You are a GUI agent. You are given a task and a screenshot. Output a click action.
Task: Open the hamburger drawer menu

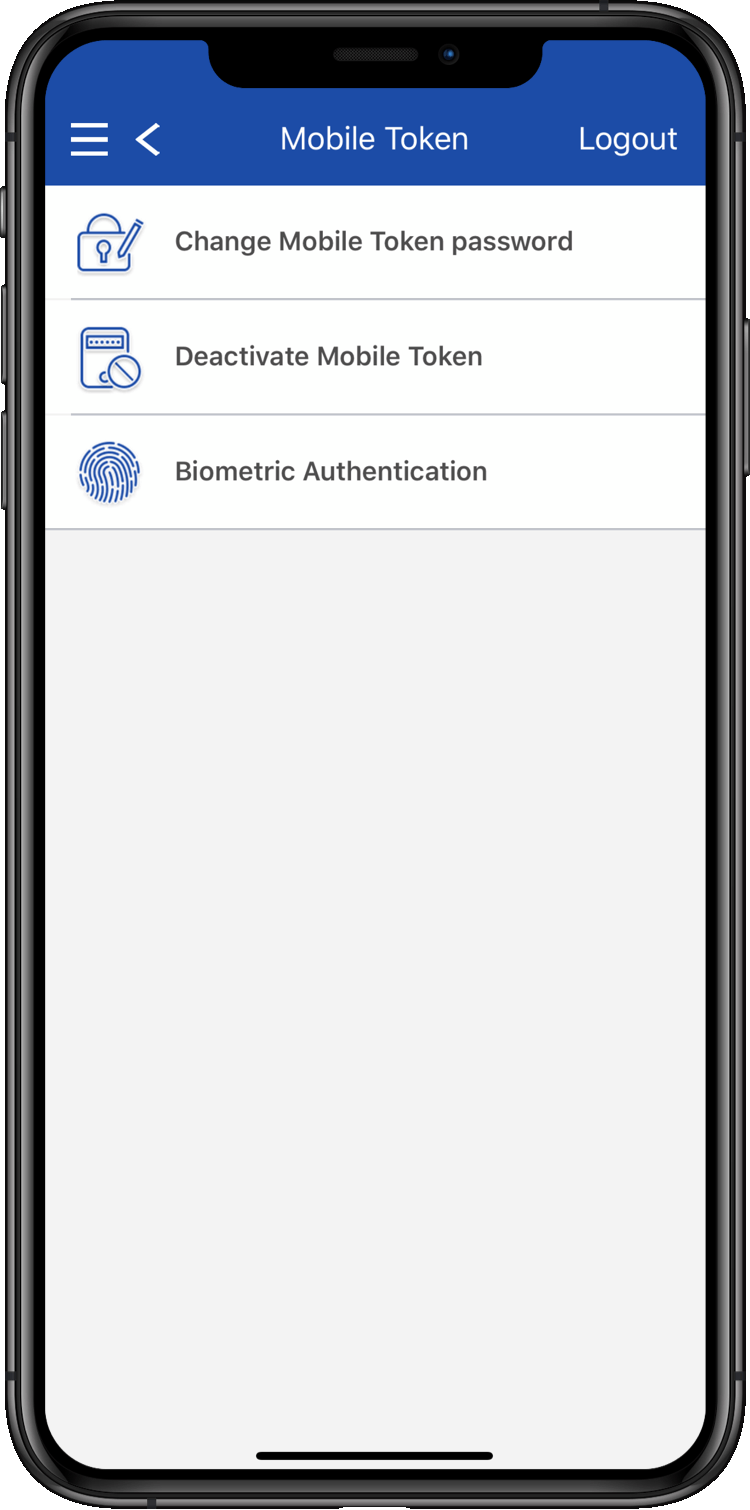coord(89,139)
